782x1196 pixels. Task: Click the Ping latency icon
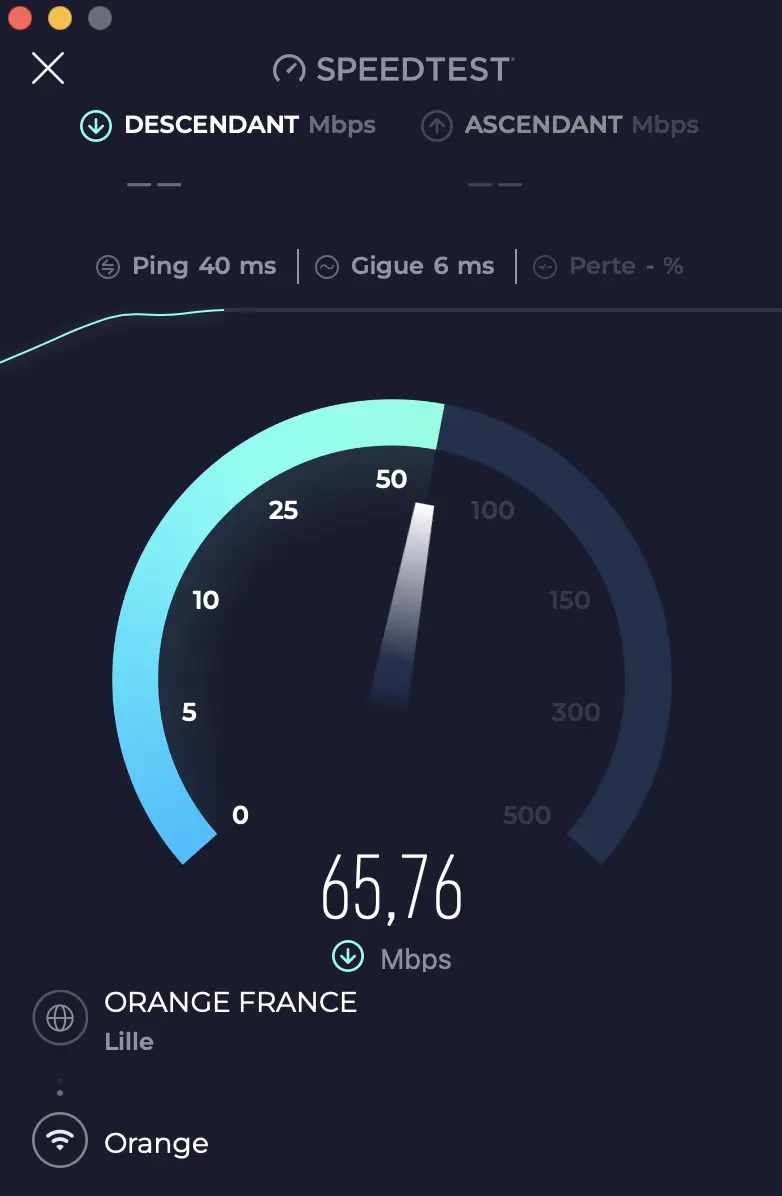pos(107,266)
